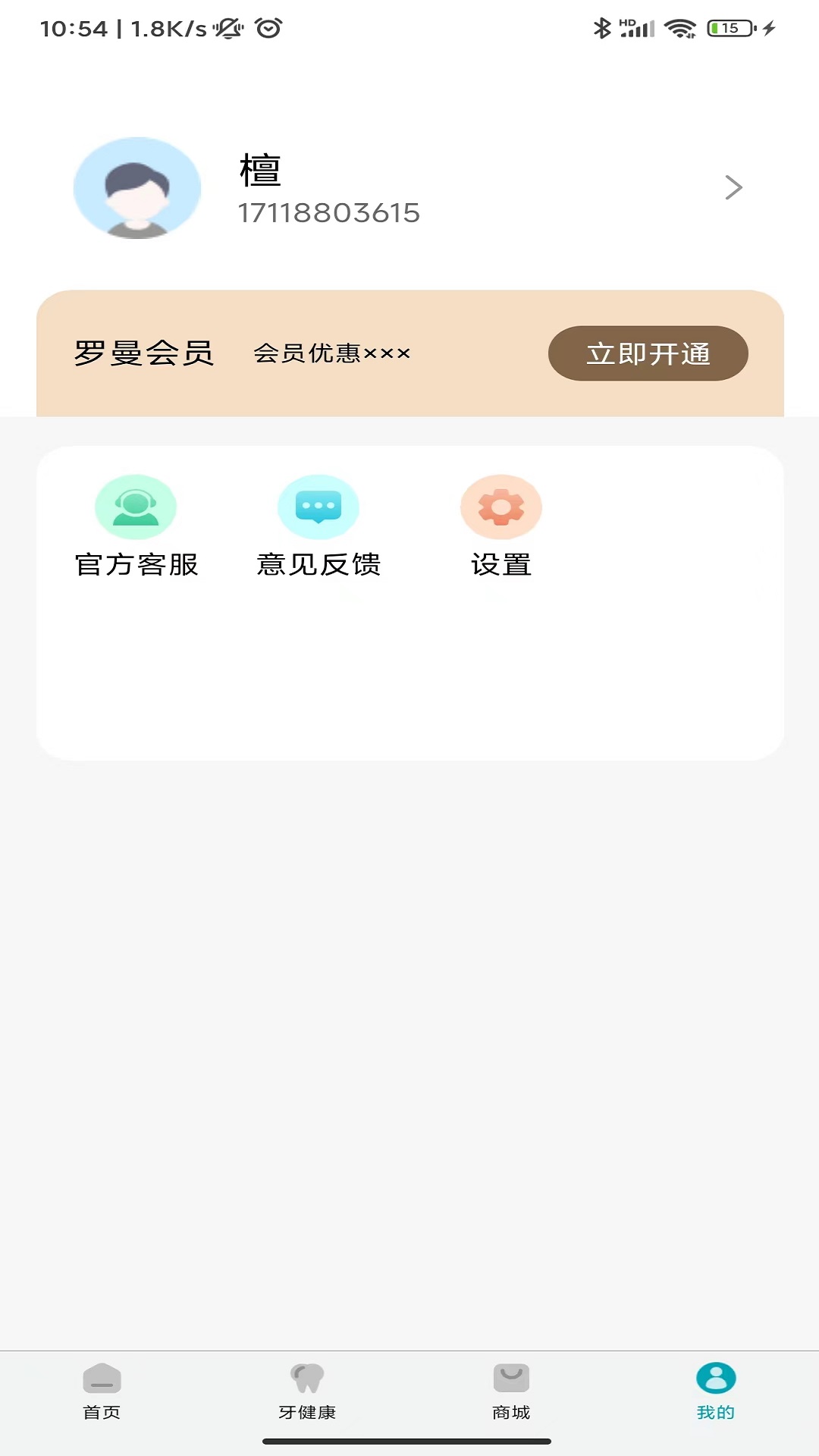This screenshot has width=819, height=1456.
Task: Tap the user avatar picture
Action: pyautogui.click(x=137, y=188)
